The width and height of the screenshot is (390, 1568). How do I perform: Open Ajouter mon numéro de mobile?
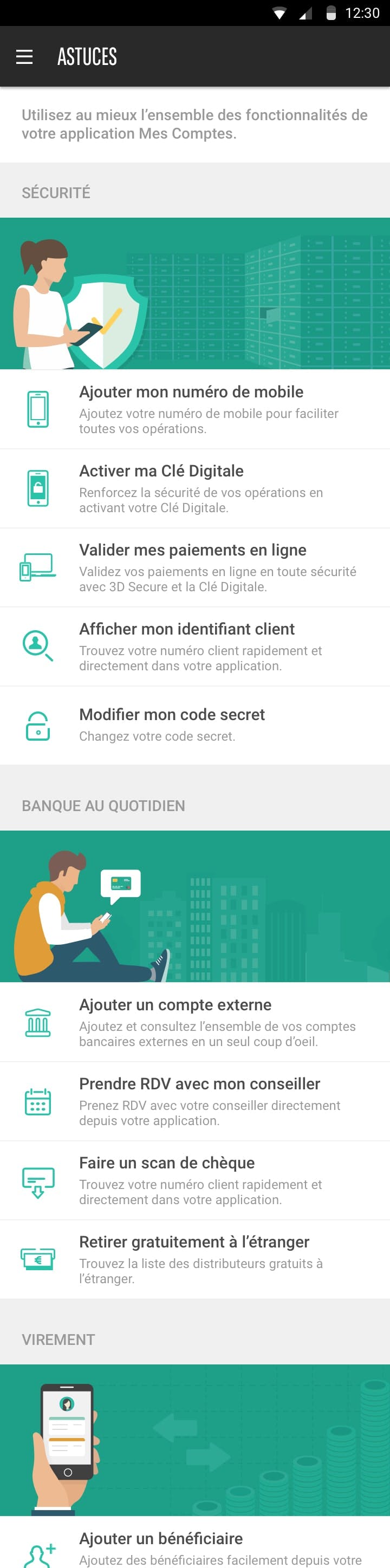tap(195, 409)
